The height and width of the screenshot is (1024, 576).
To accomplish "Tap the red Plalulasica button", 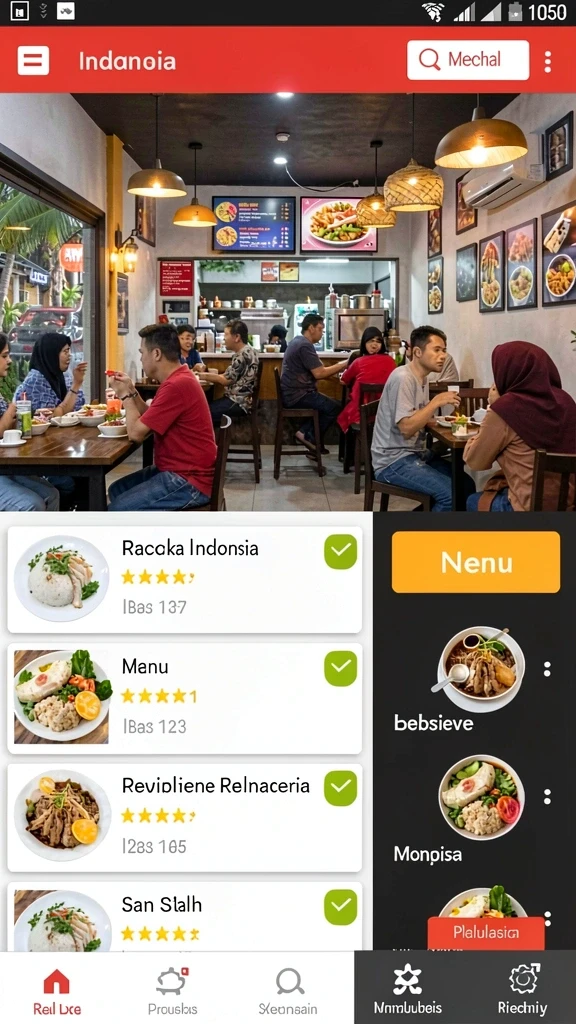I will point(486,933).
